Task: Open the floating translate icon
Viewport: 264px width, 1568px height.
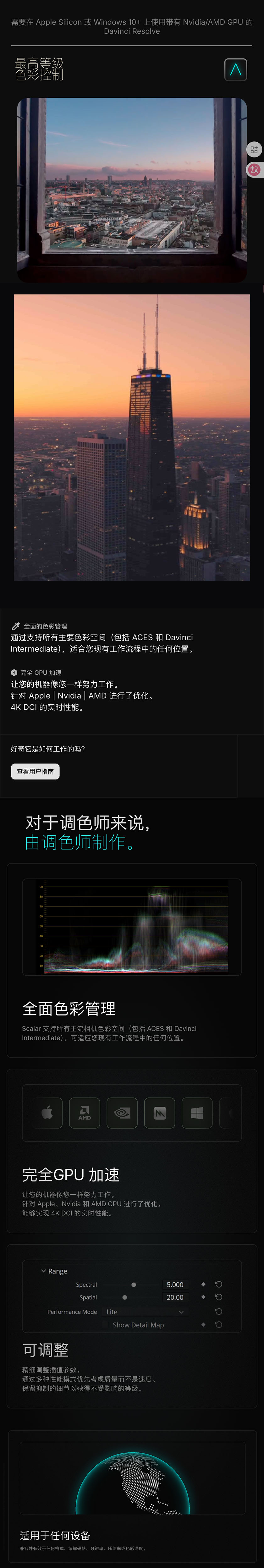Action: pos(254,170)
